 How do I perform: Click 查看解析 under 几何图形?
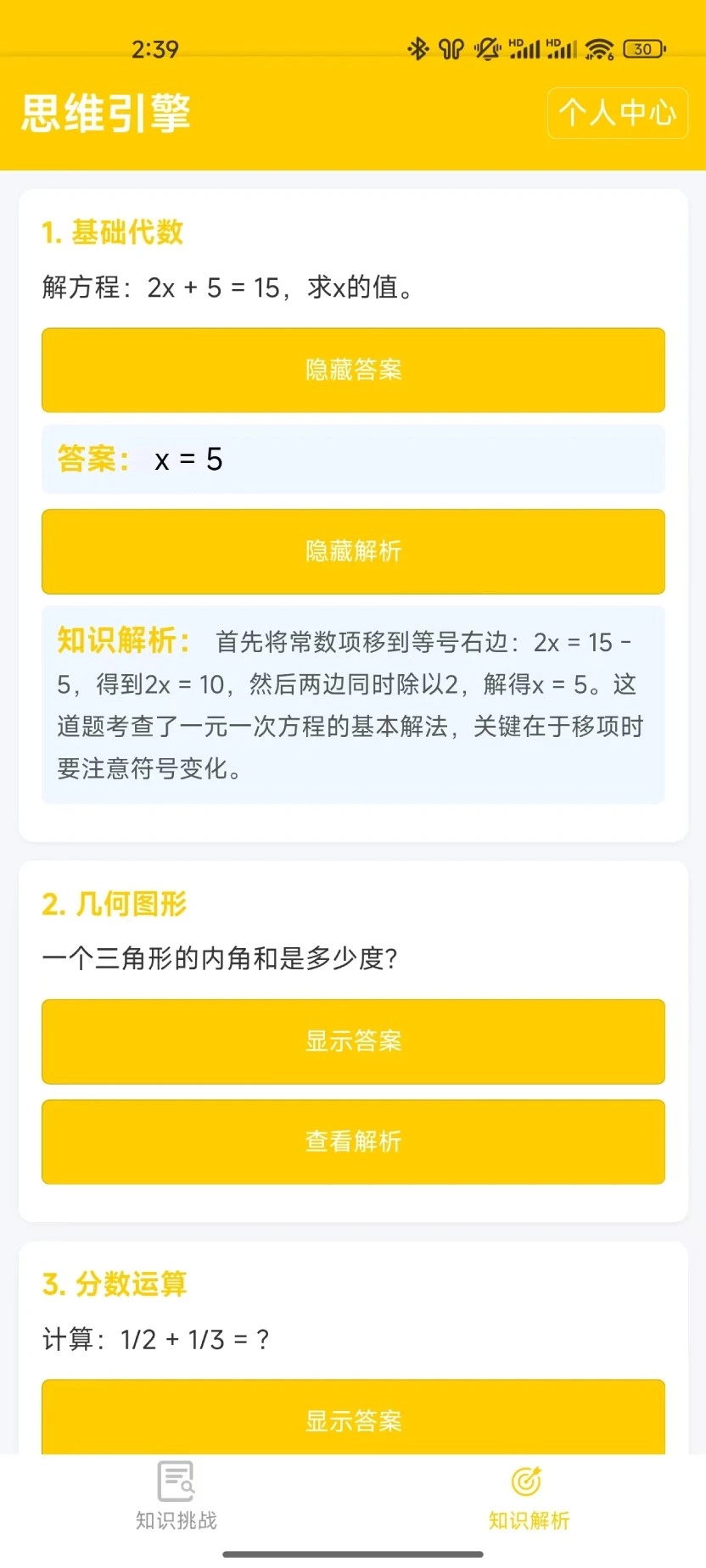(x=353, y=1141)
